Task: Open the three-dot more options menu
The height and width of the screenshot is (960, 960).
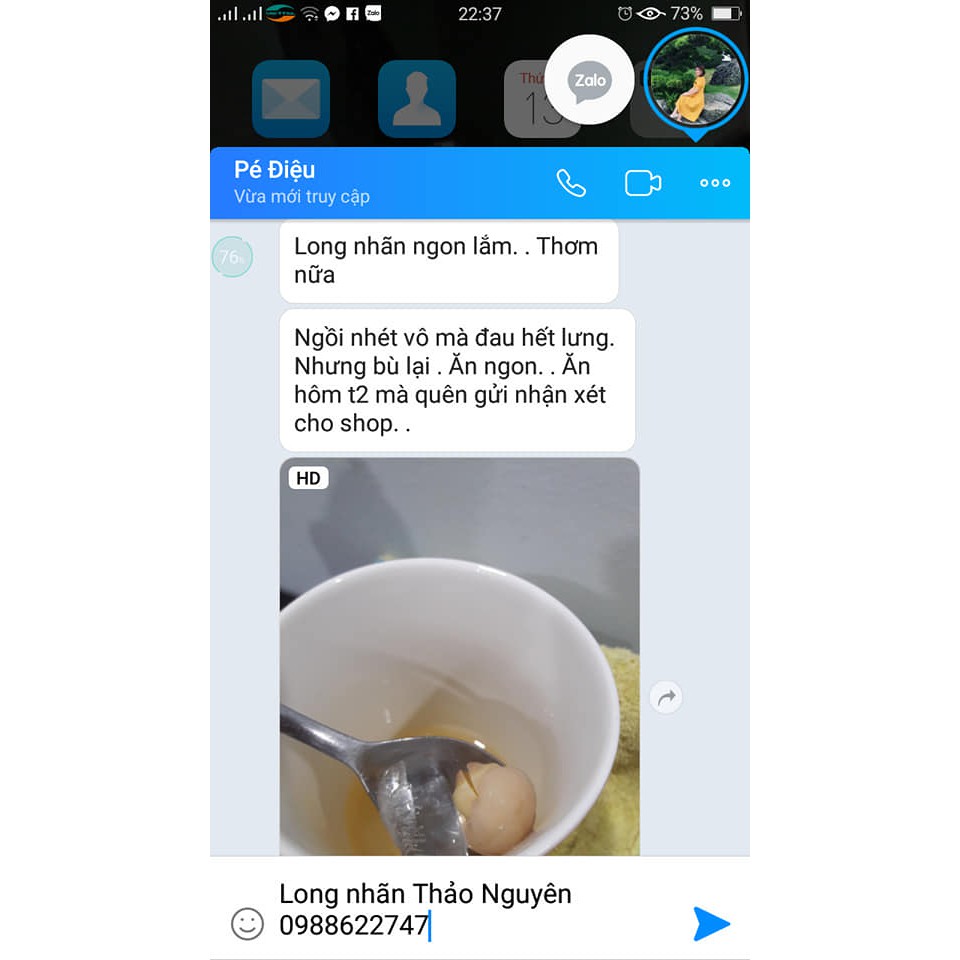Action: coord(715,183)
